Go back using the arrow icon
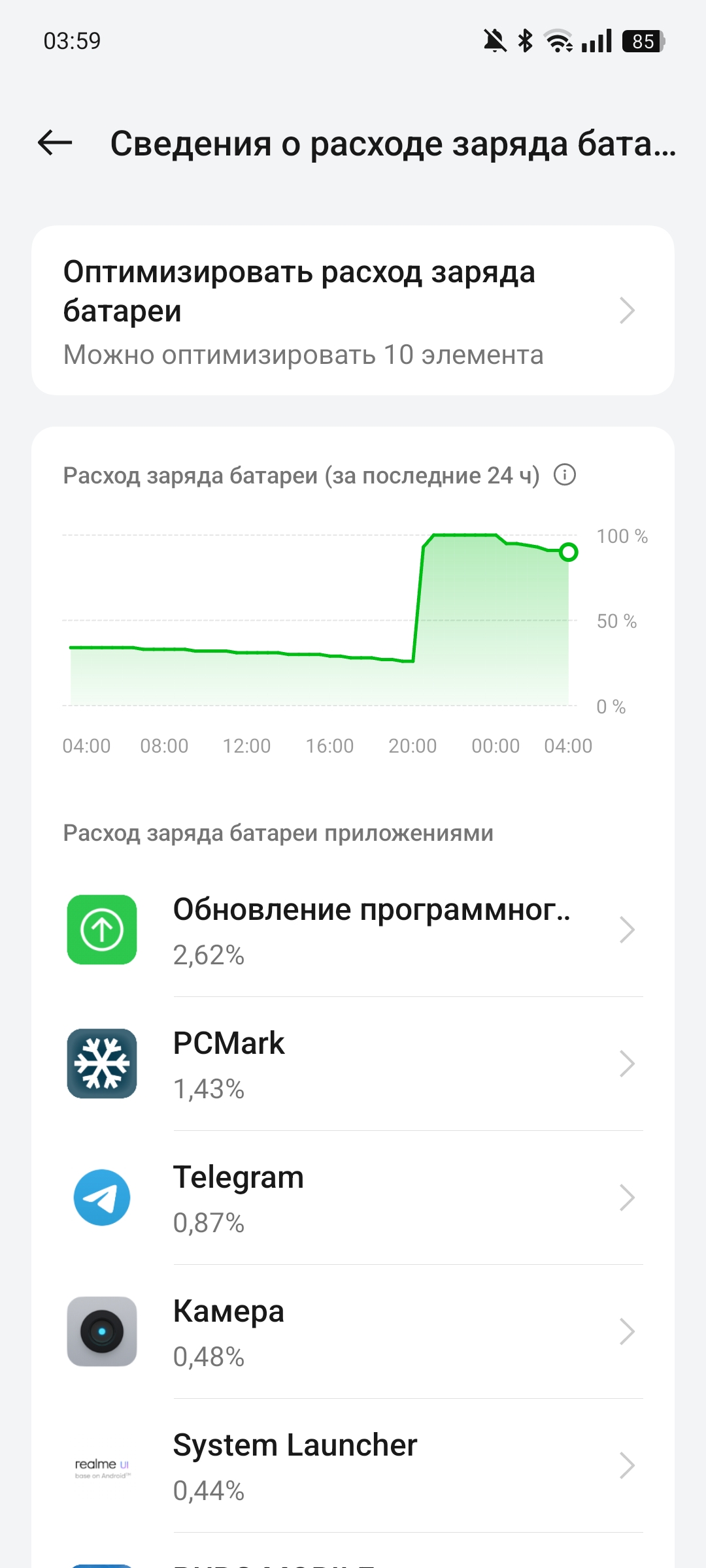706x1568 pixels. [55, 142]
